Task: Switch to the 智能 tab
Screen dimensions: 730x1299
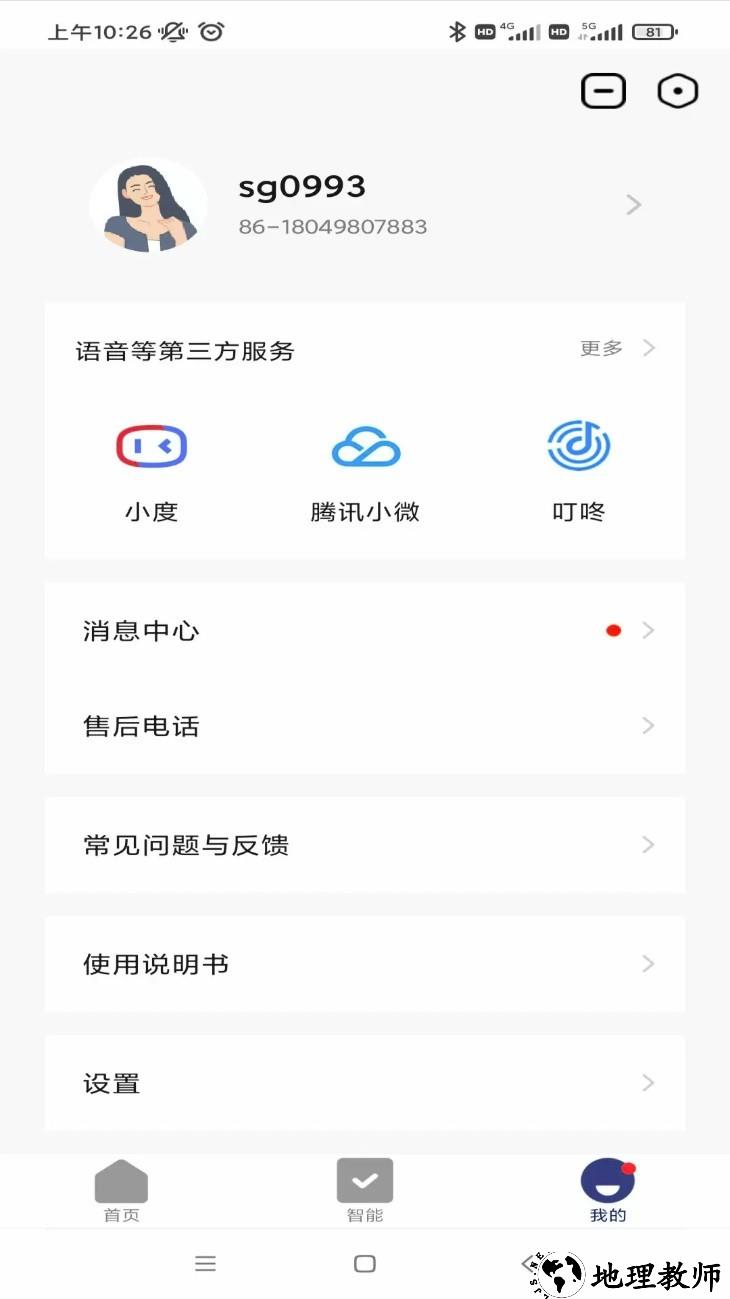Action: (364, 1190)
